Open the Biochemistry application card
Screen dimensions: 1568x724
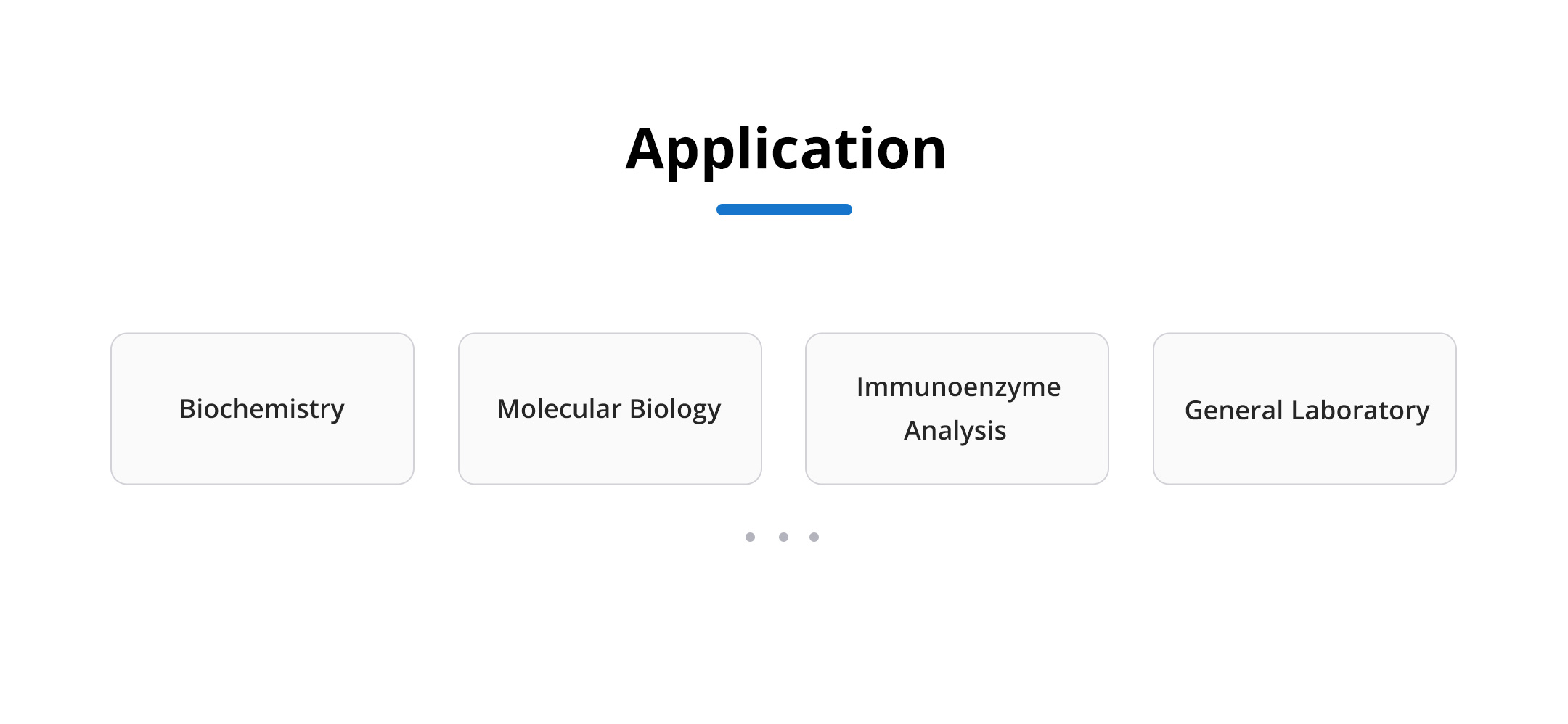[262, 408]
